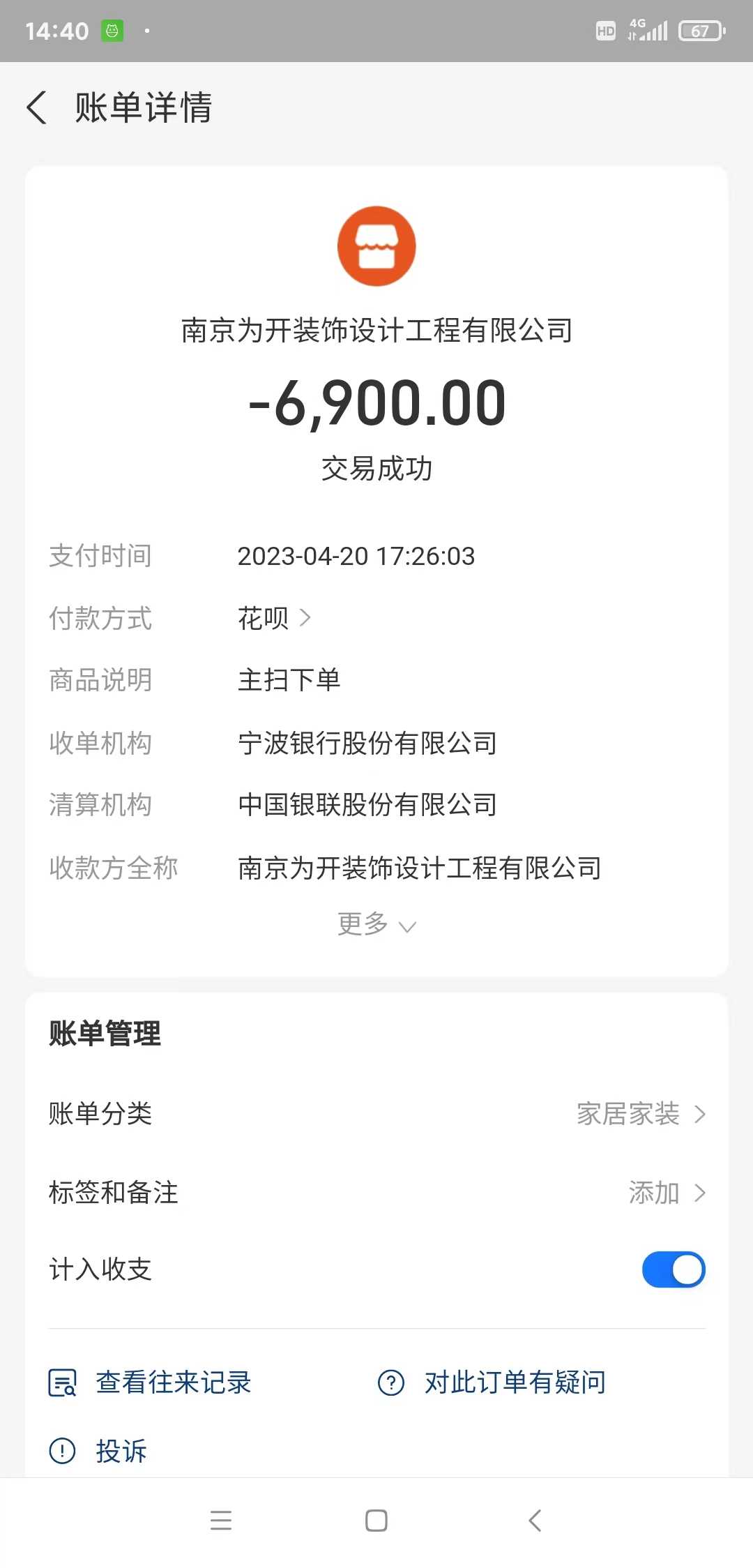
Task: Change 账单分类 category 家居家装
Action: point(640,1114)
